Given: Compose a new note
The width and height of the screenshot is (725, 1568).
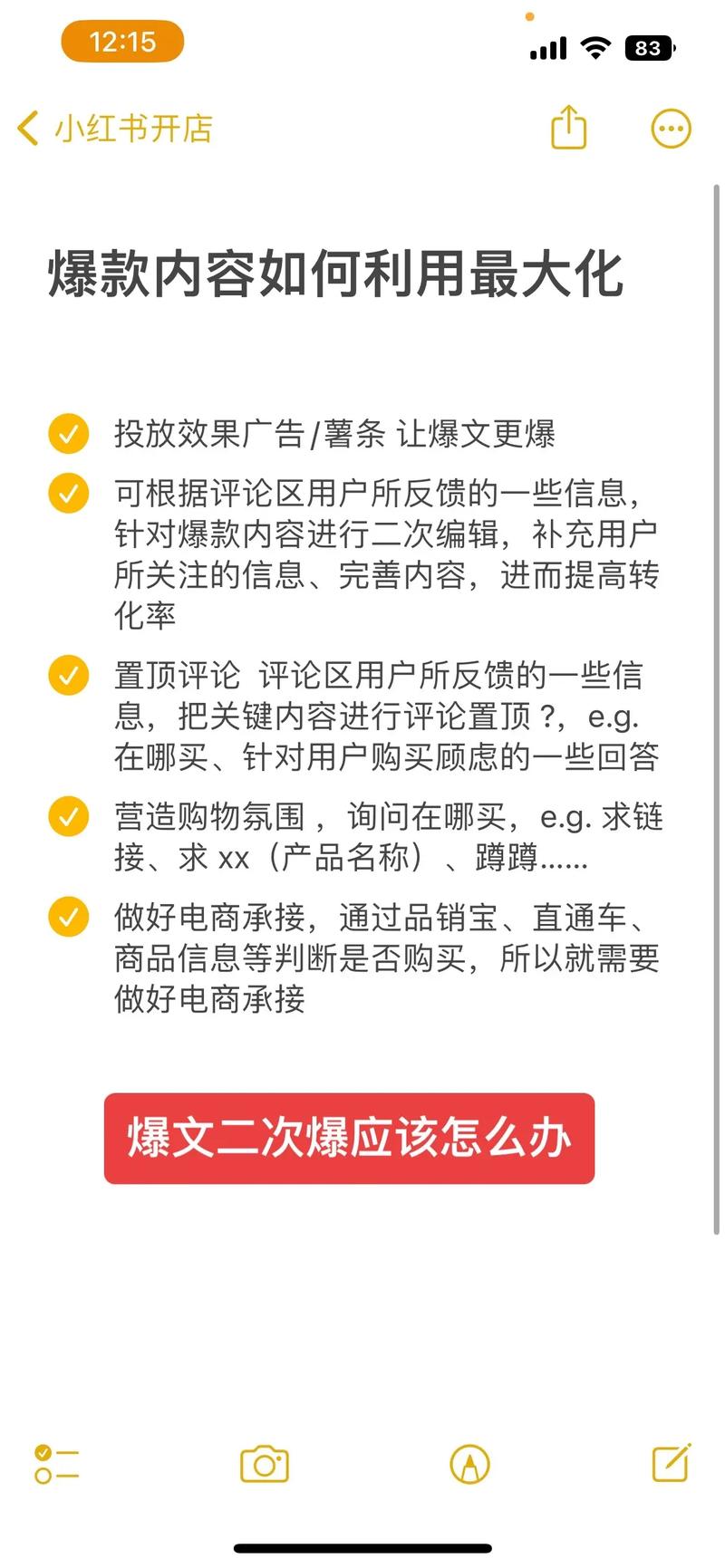Looking at the screenshot, I should tap(672, 1463).
